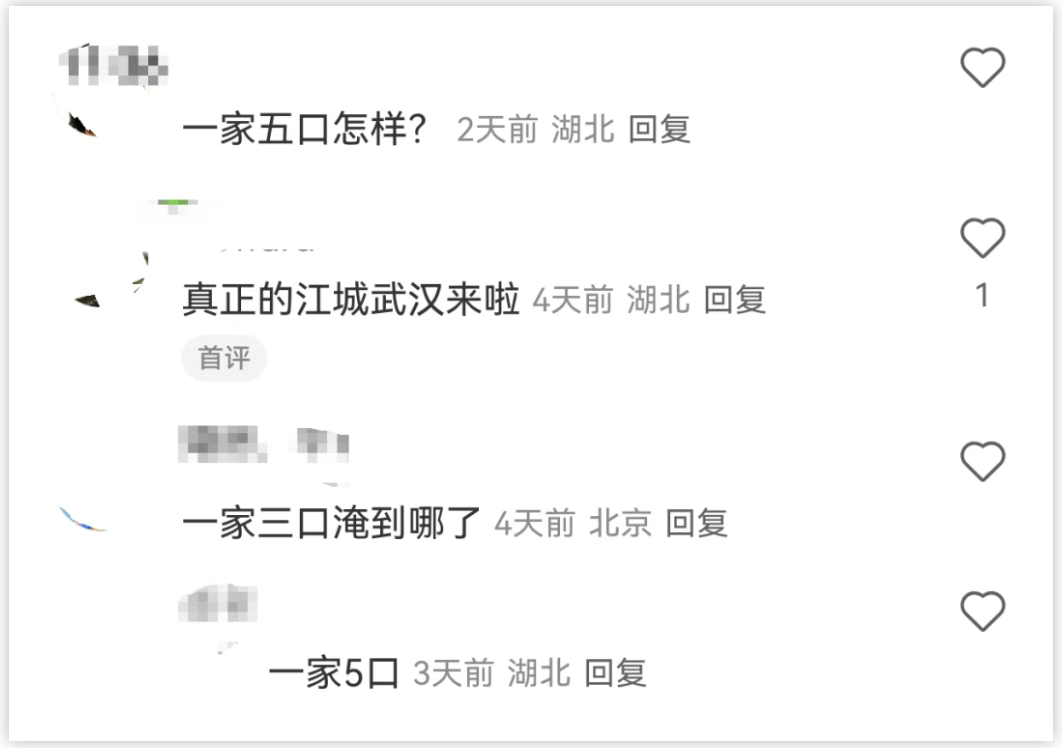Reply to the comment '一家三口淹到哪了'
This screenshot has width=1062, height=748.
point(697,523)
